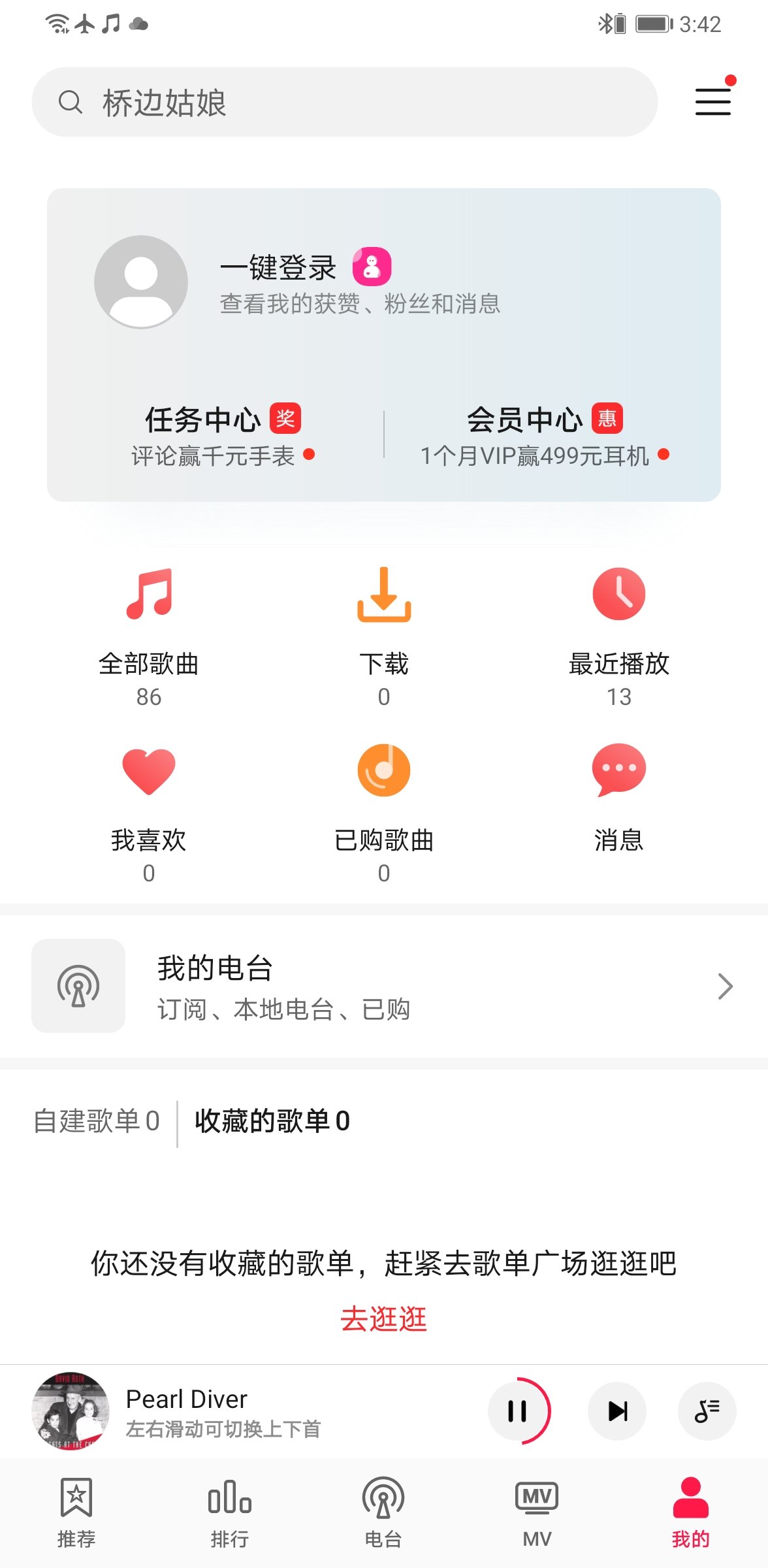Open the 我的电台 radio antenna icon

point(78,987)
